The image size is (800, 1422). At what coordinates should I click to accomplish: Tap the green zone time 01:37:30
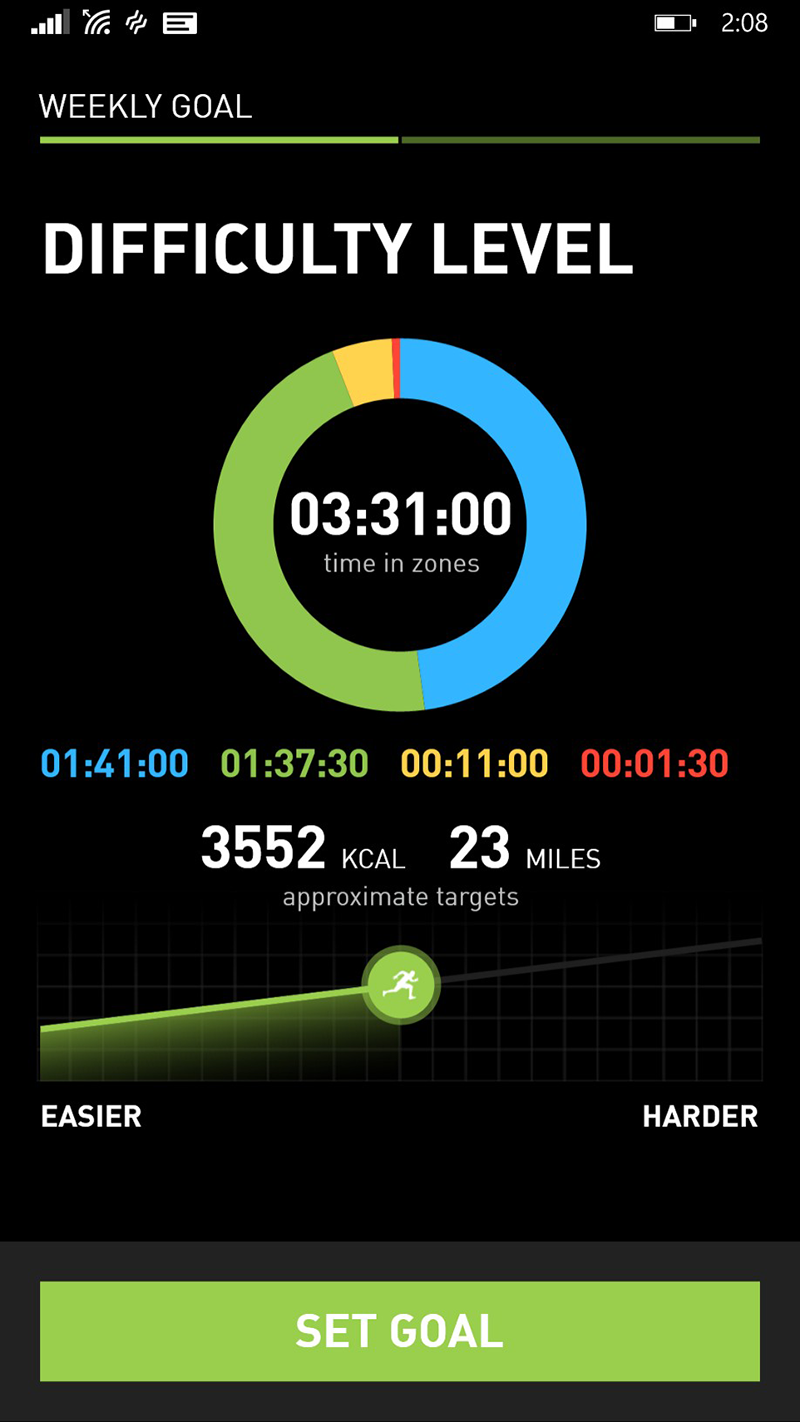[293, 763]
